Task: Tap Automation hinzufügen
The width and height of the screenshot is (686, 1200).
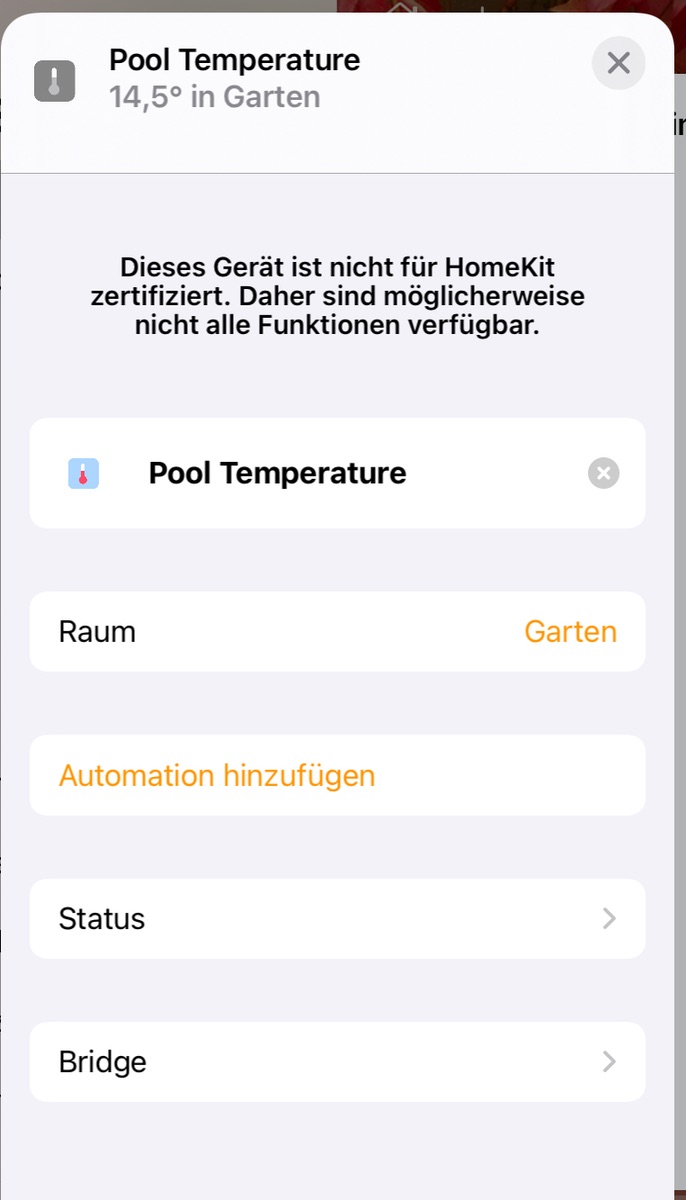Action: [217, 776]
